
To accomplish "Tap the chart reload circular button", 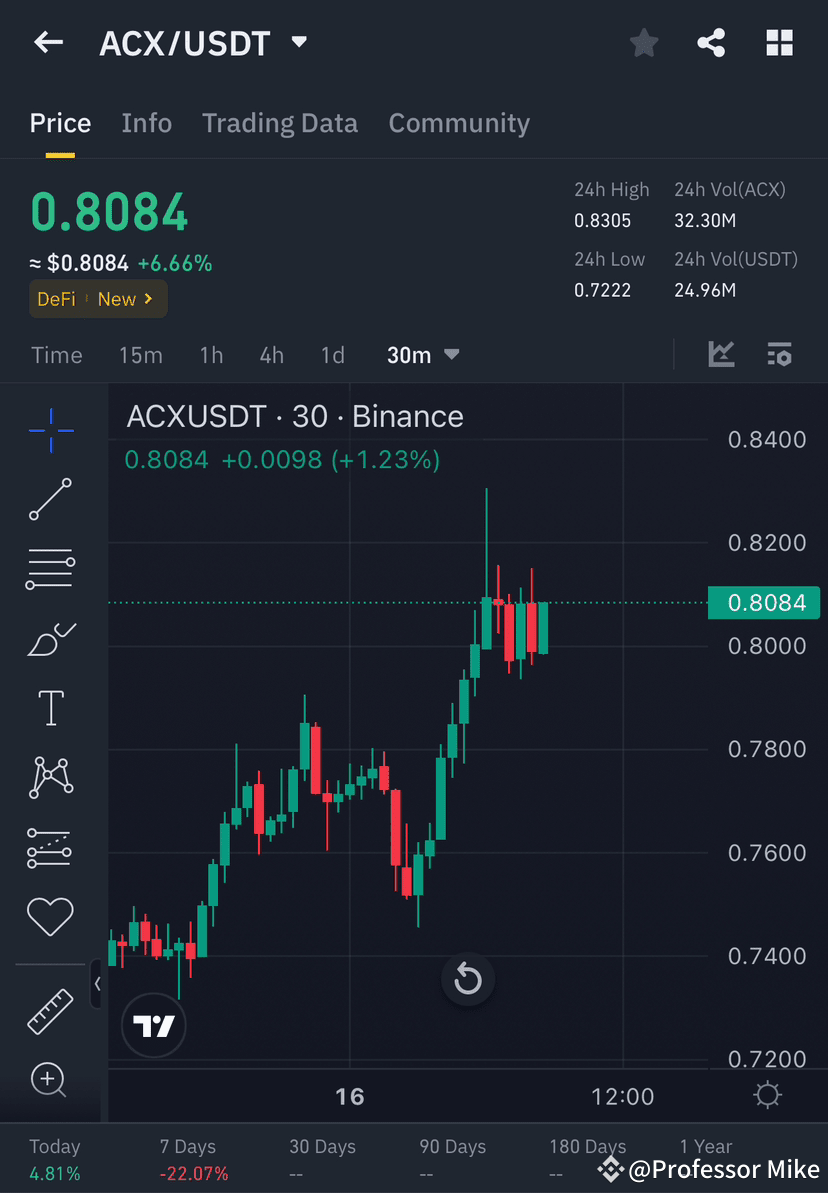I will click(x=467, y=979).
